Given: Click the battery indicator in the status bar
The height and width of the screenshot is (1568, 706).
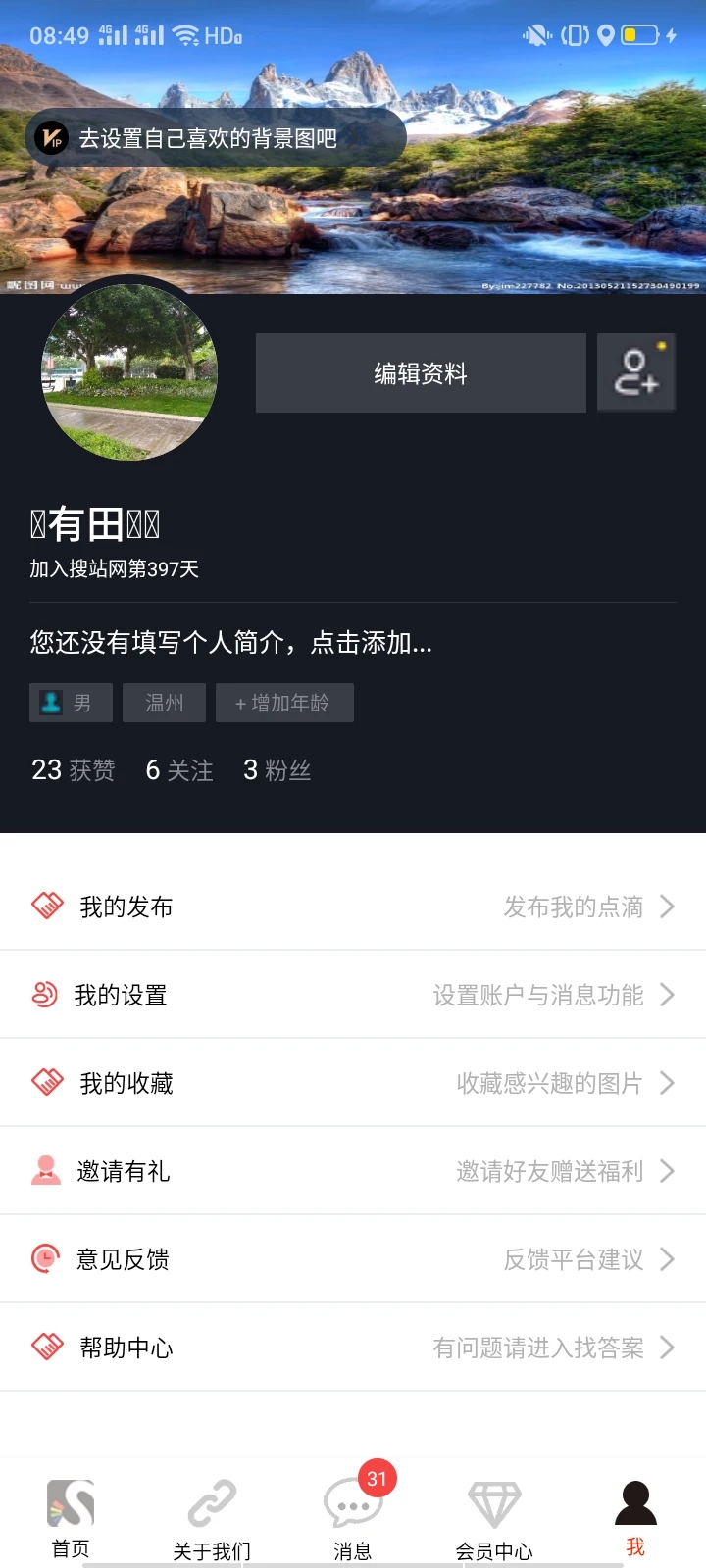Looking at the screenshot, I should click(x=638, y=35).
